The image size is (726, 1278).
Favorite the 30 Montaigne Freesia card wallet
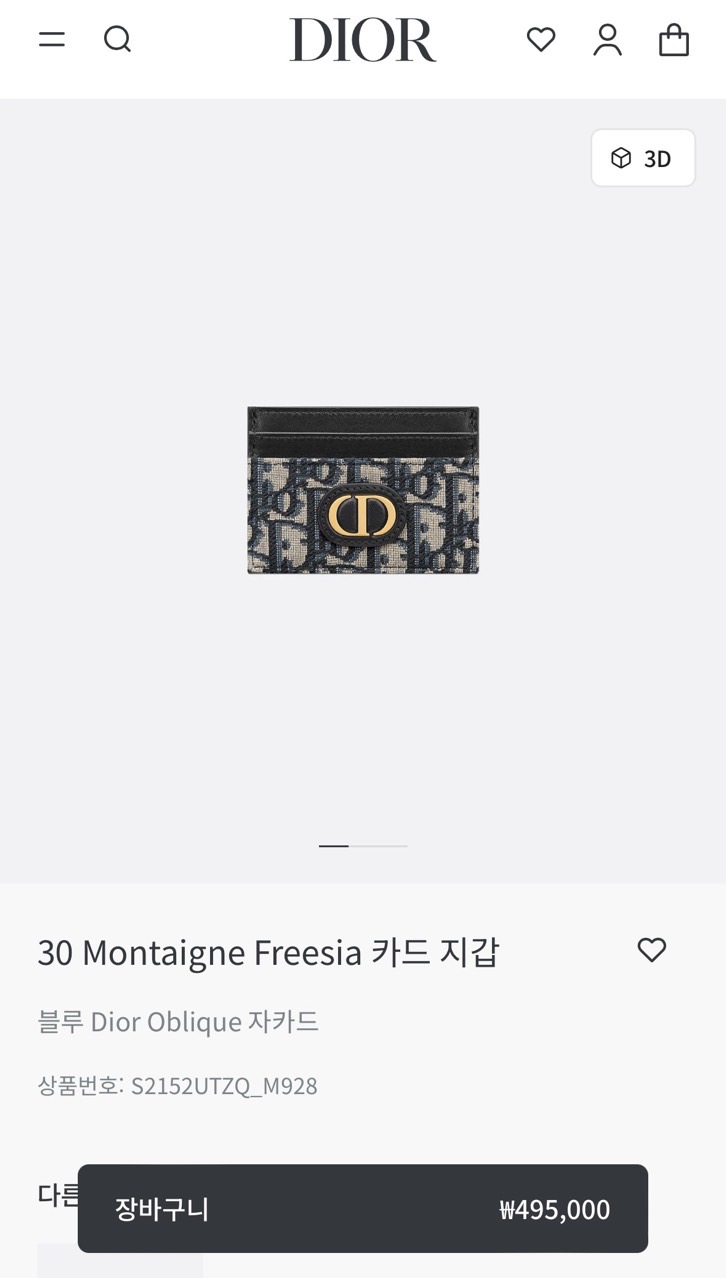pyautogui.click(x=651, y=951)
